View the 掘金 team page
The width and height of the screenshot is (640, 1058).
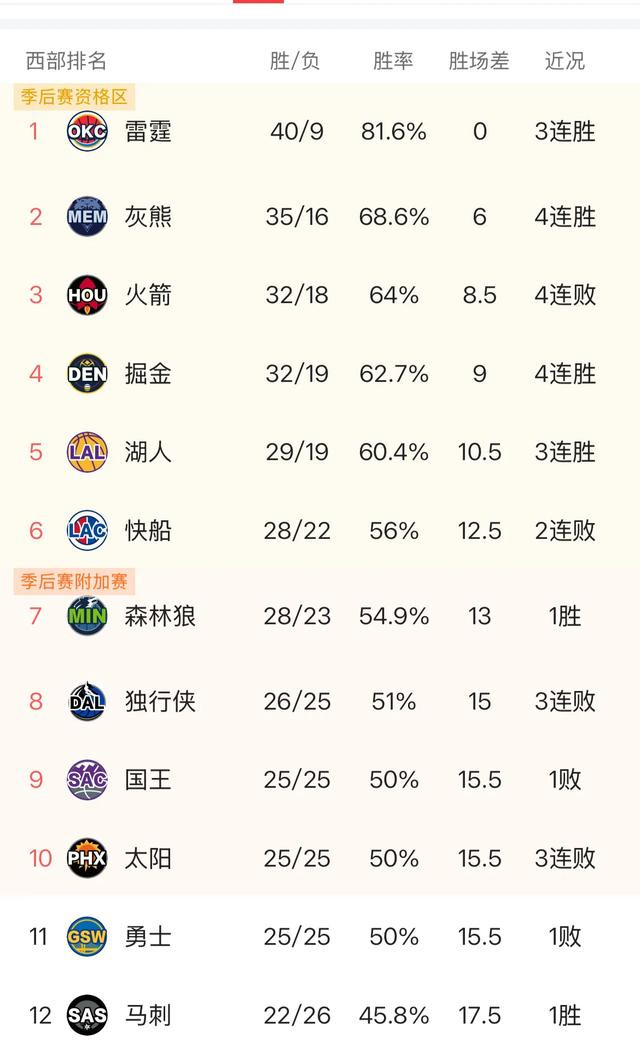coord(320,373)
